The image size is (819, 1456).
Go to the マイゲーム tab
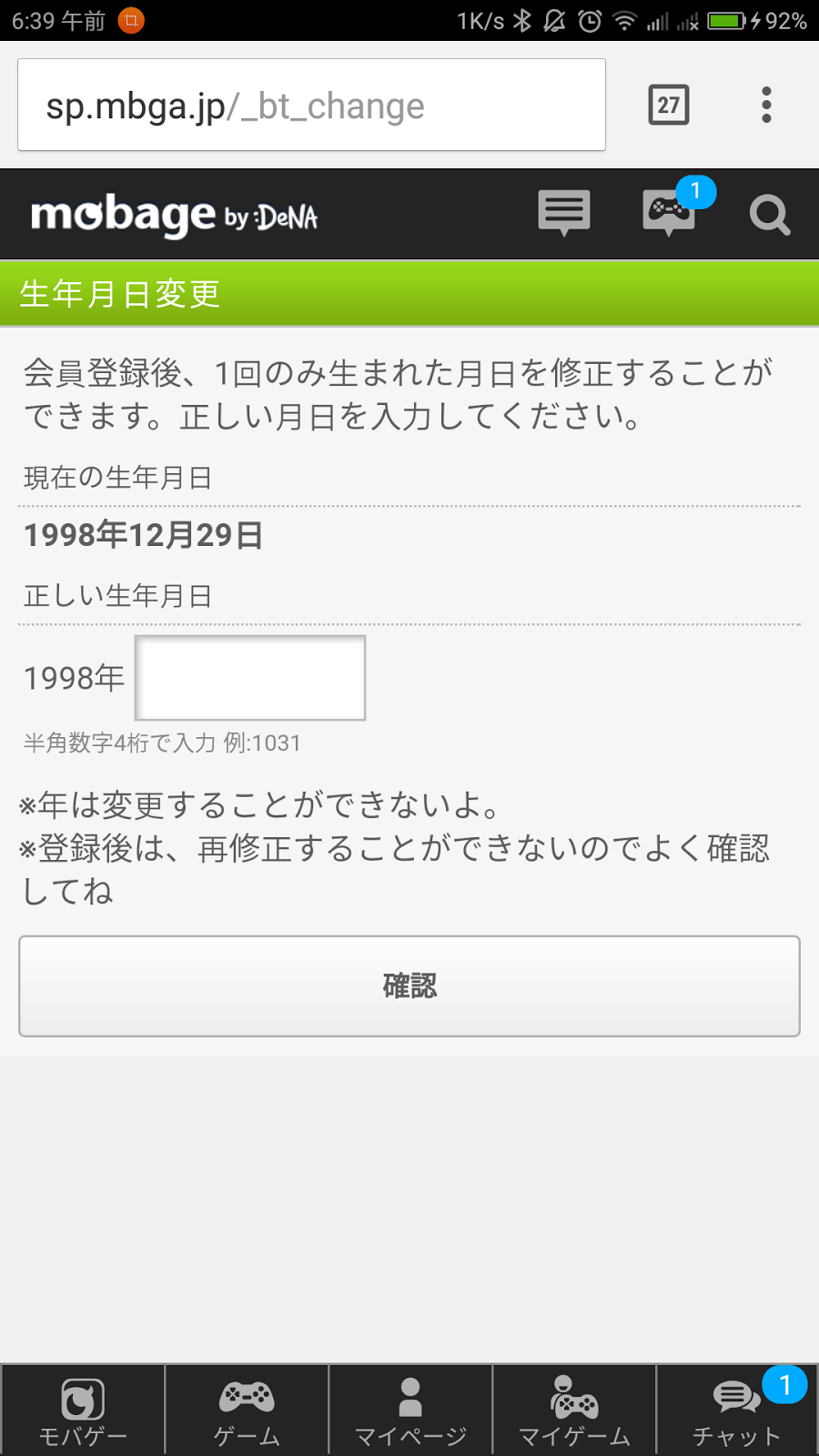click(x=574, y=1410)
